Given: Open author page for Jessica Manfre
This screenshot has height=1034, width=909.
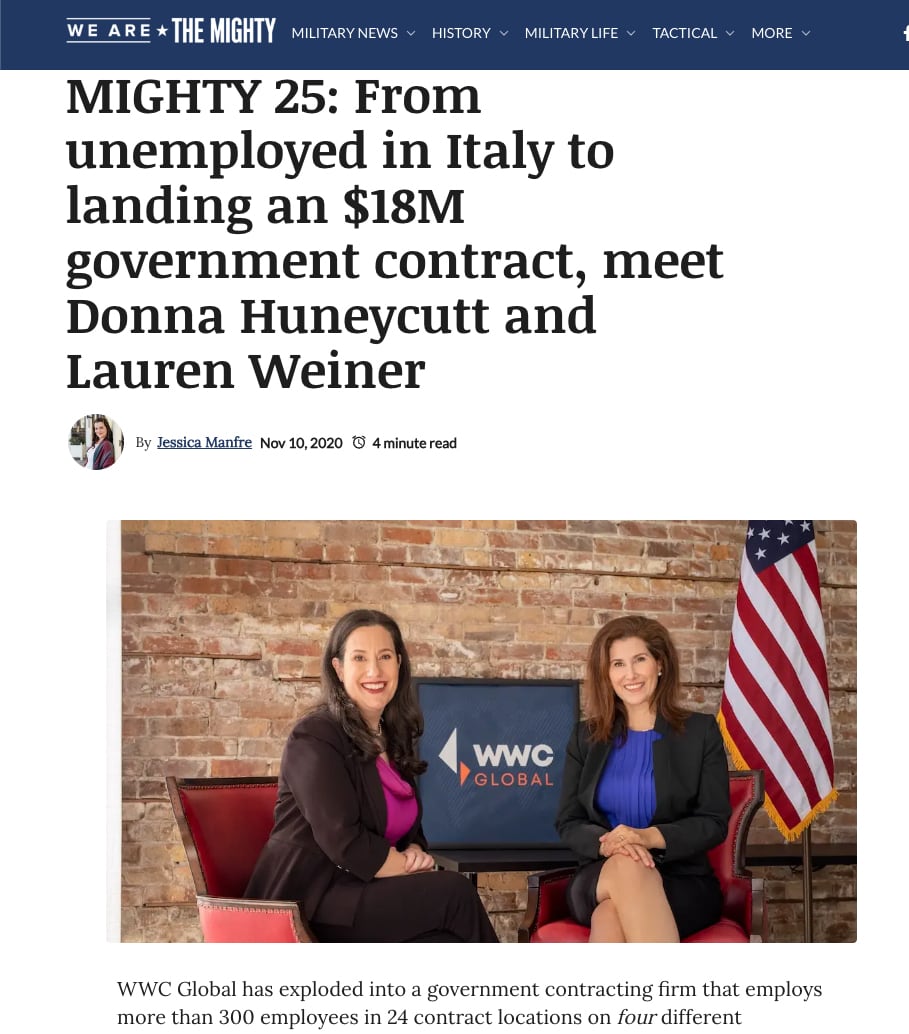Looking at the screenshot, I should tap(204, 442).
